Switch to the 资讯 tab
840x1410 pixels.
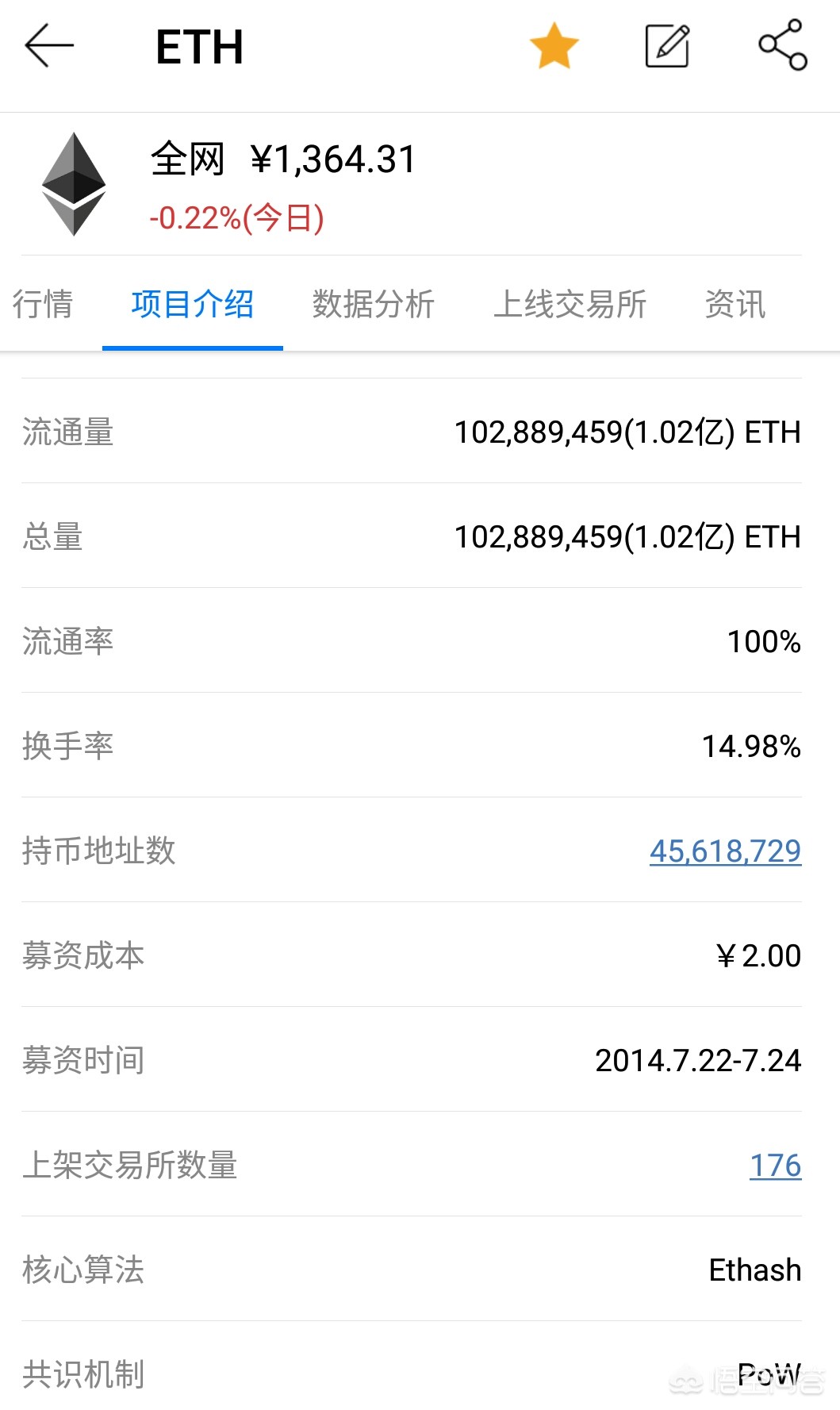point(735,305)
